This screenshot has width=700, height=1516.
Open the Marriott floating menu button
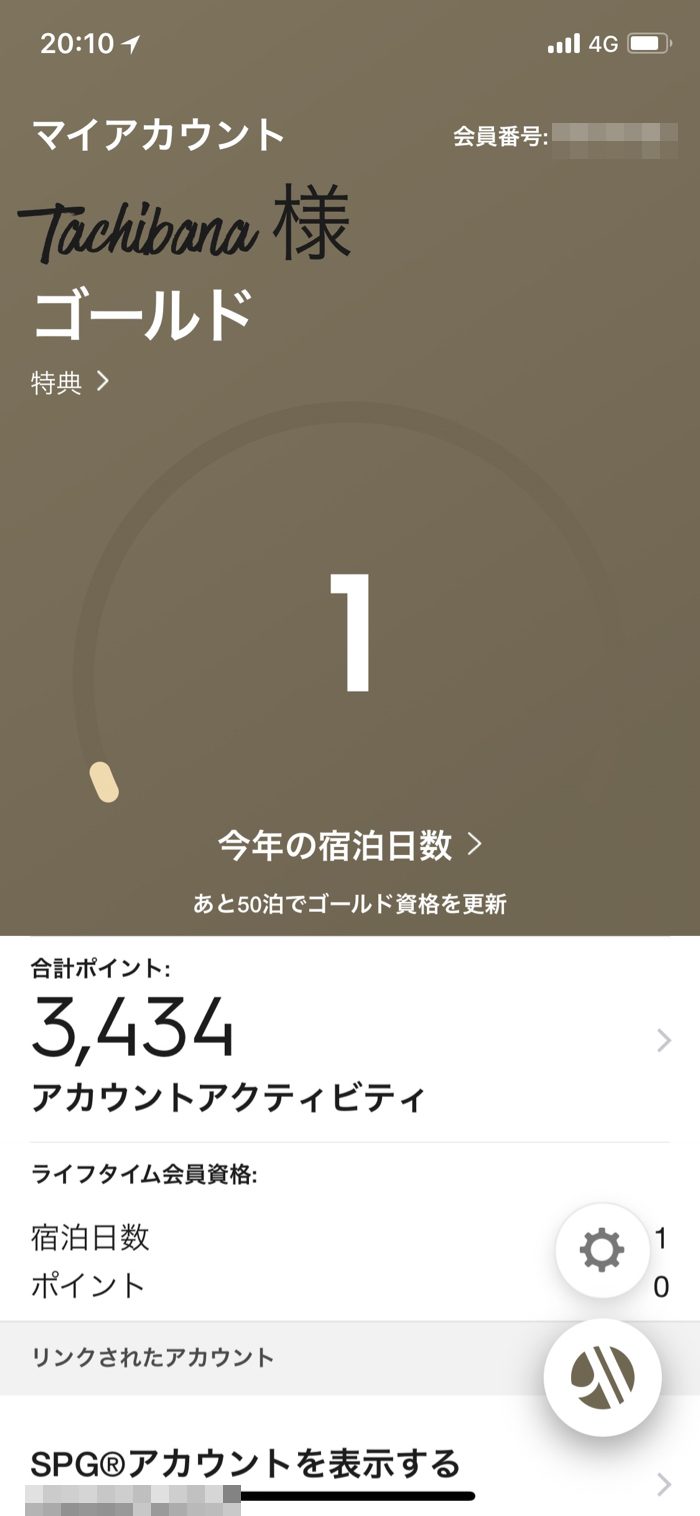click(x=602, y=1377)
